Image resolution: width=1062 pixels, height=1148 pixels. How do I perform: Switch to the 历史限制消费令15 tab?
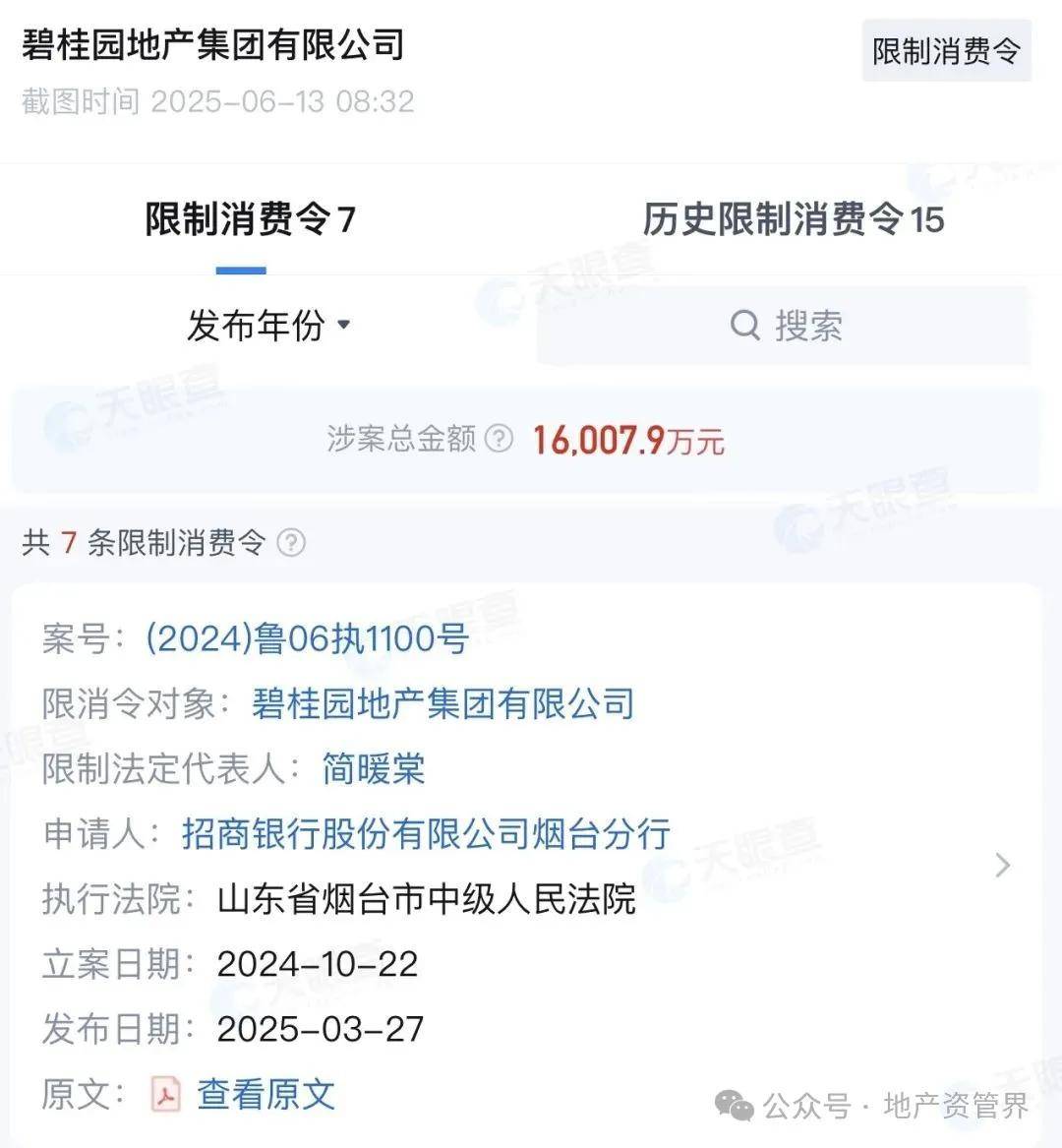click(x=793, y=221)
